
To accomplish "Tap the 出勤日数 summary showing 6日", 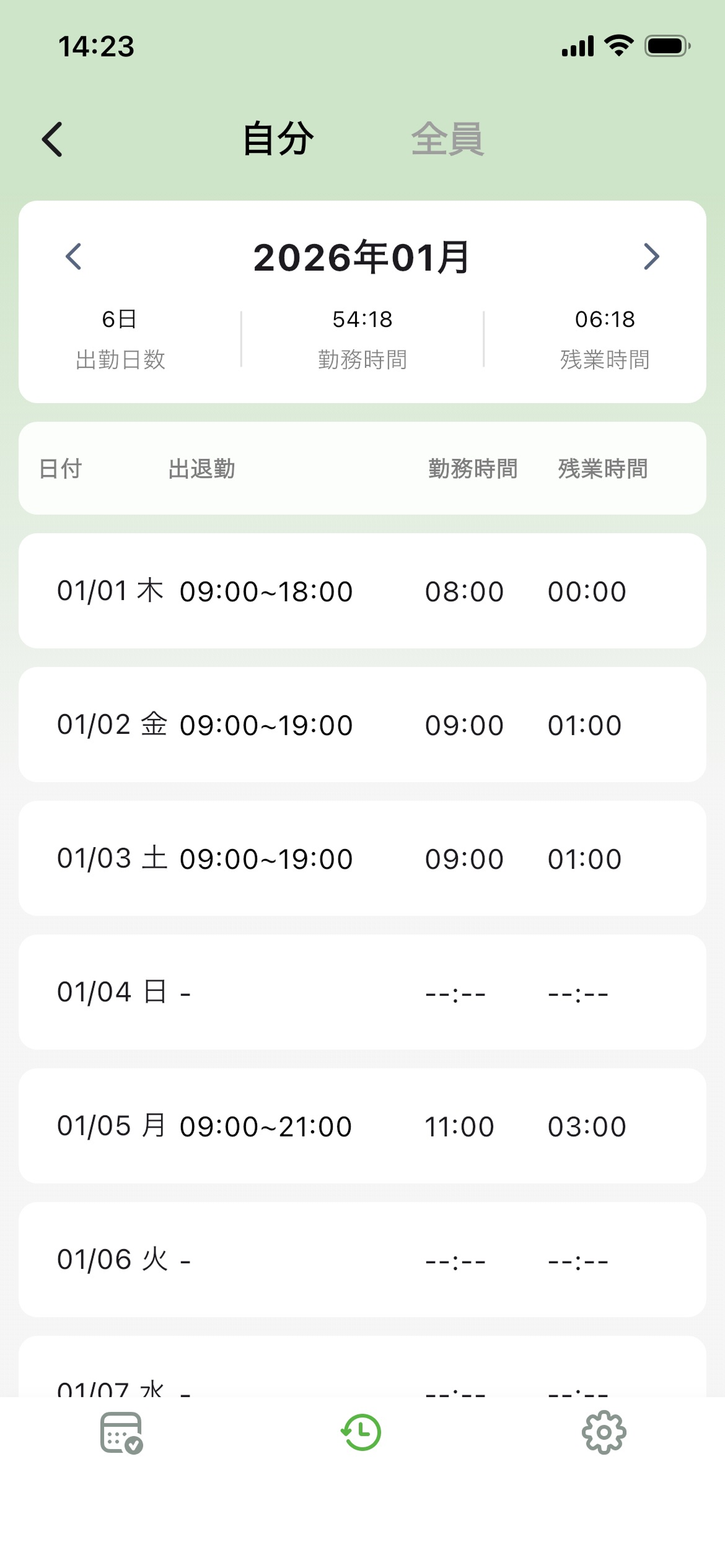I will 120,338.
